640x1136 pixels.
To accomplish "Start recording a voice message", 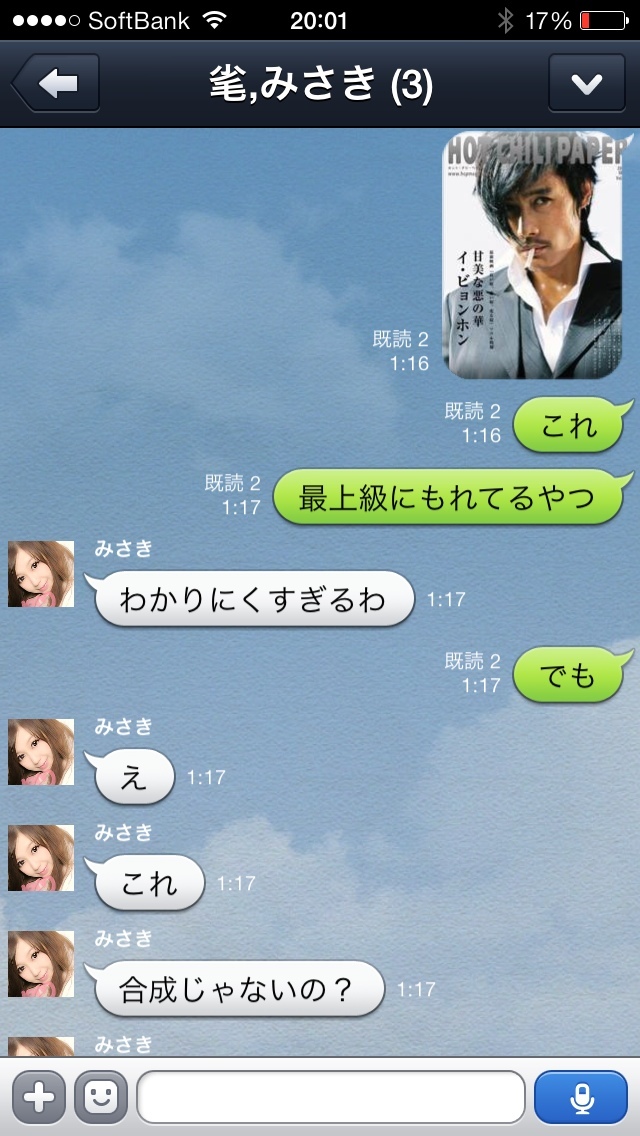I will (581, 1098).
